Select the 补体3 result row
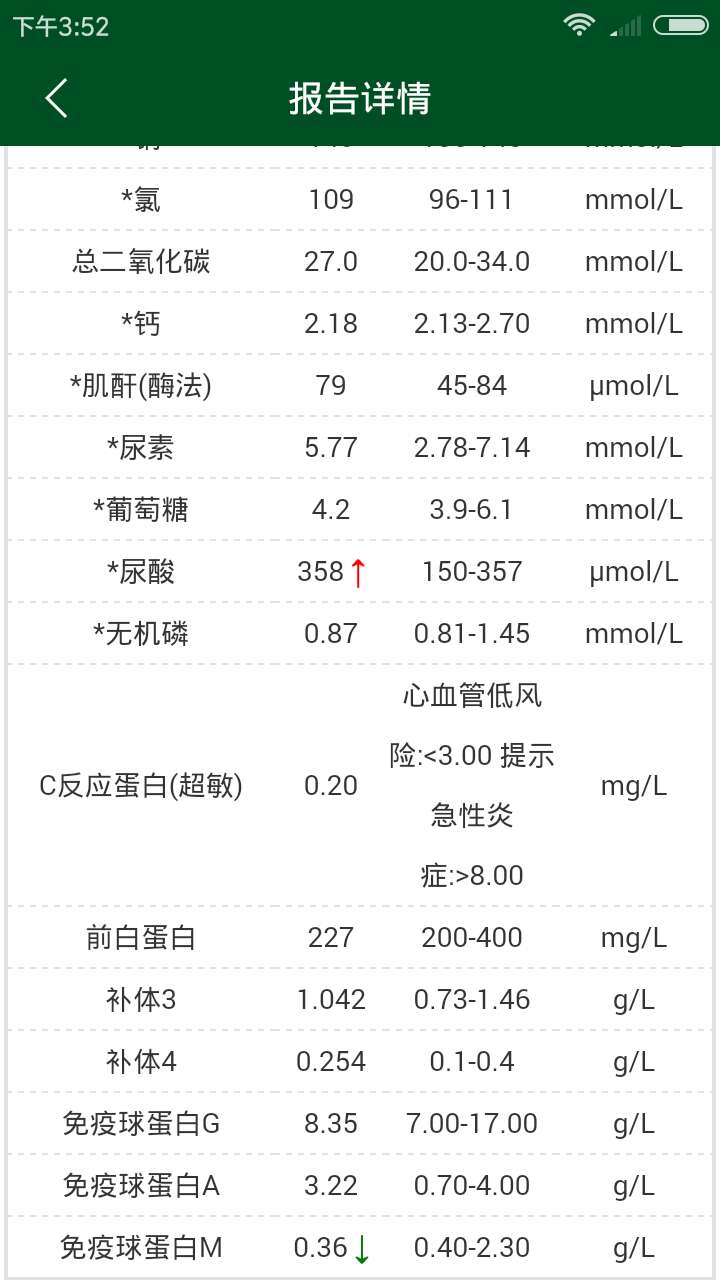The width and height of the screenshot is (720, 1280). 360,999
